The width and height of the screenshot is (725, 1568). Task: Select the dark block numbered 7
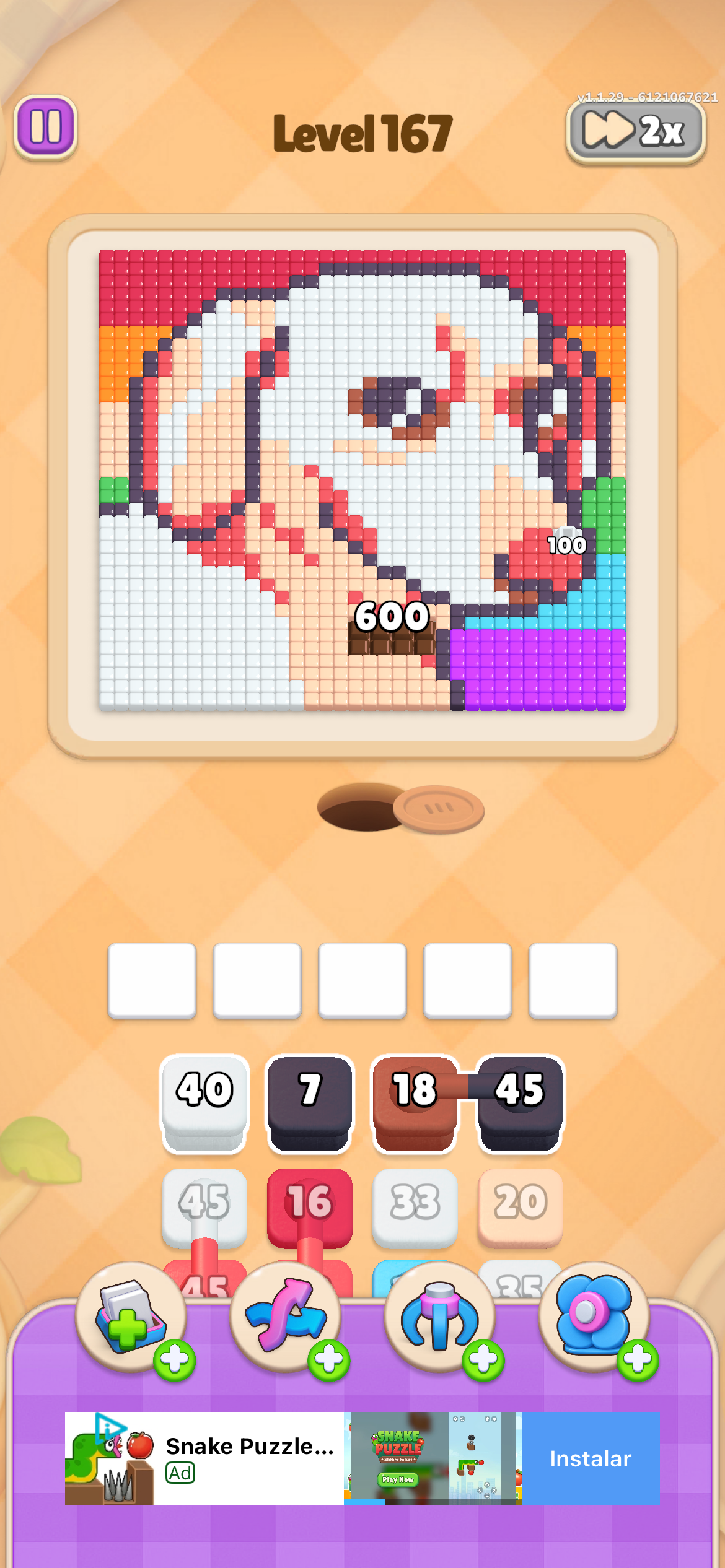[x=310, y=1104]
